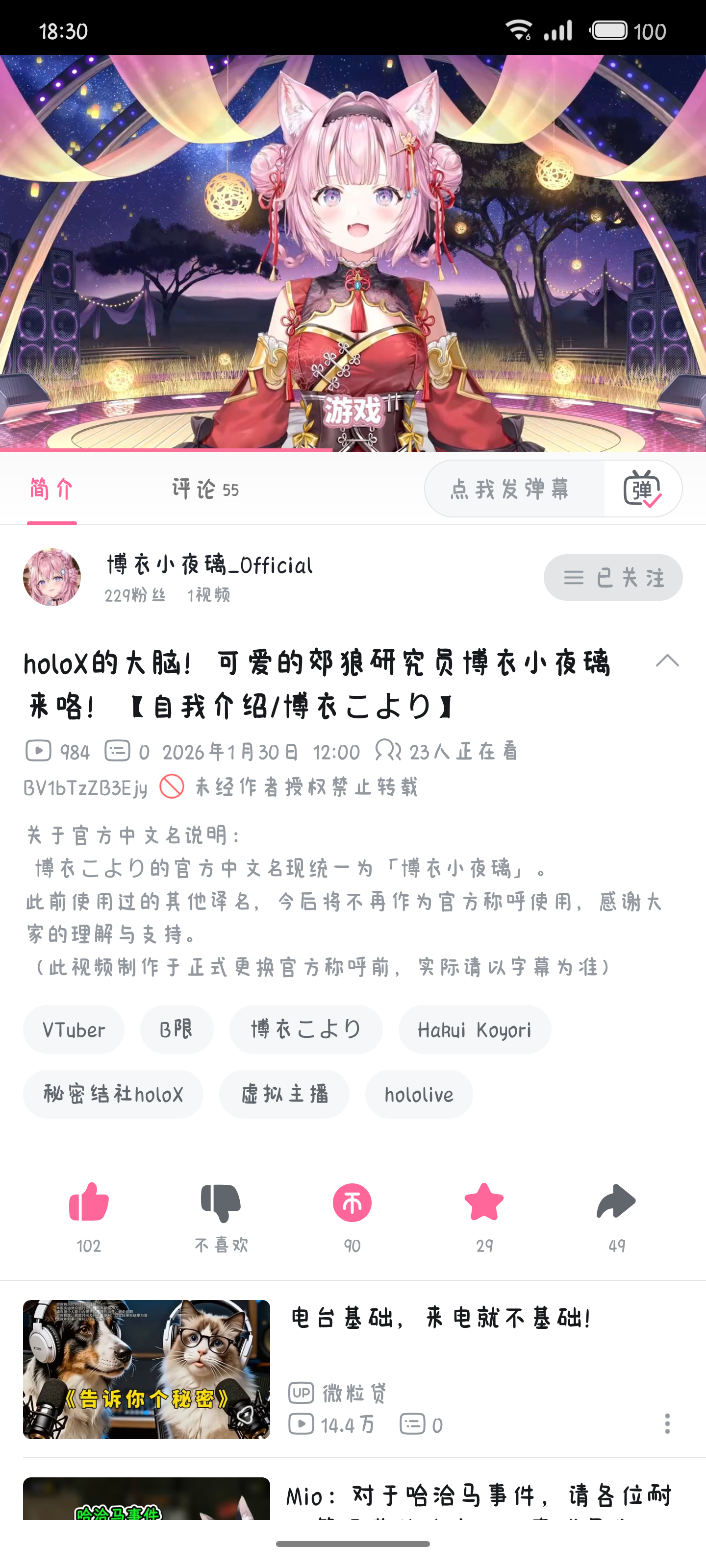
Task: Select the 简介 tab
Action: [x=52, y=489]
